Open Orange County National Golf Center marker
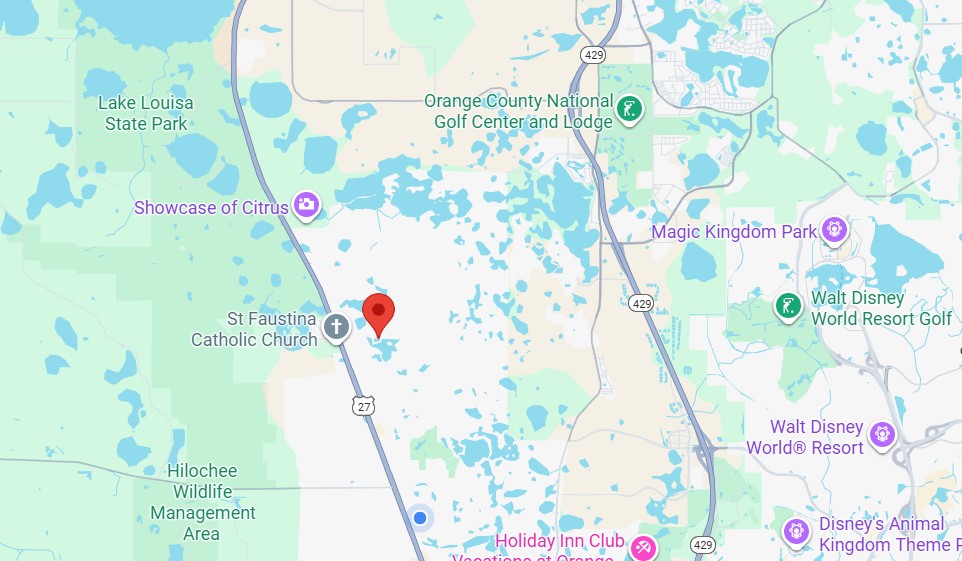 pyautogui.click(x=630, y=110)
